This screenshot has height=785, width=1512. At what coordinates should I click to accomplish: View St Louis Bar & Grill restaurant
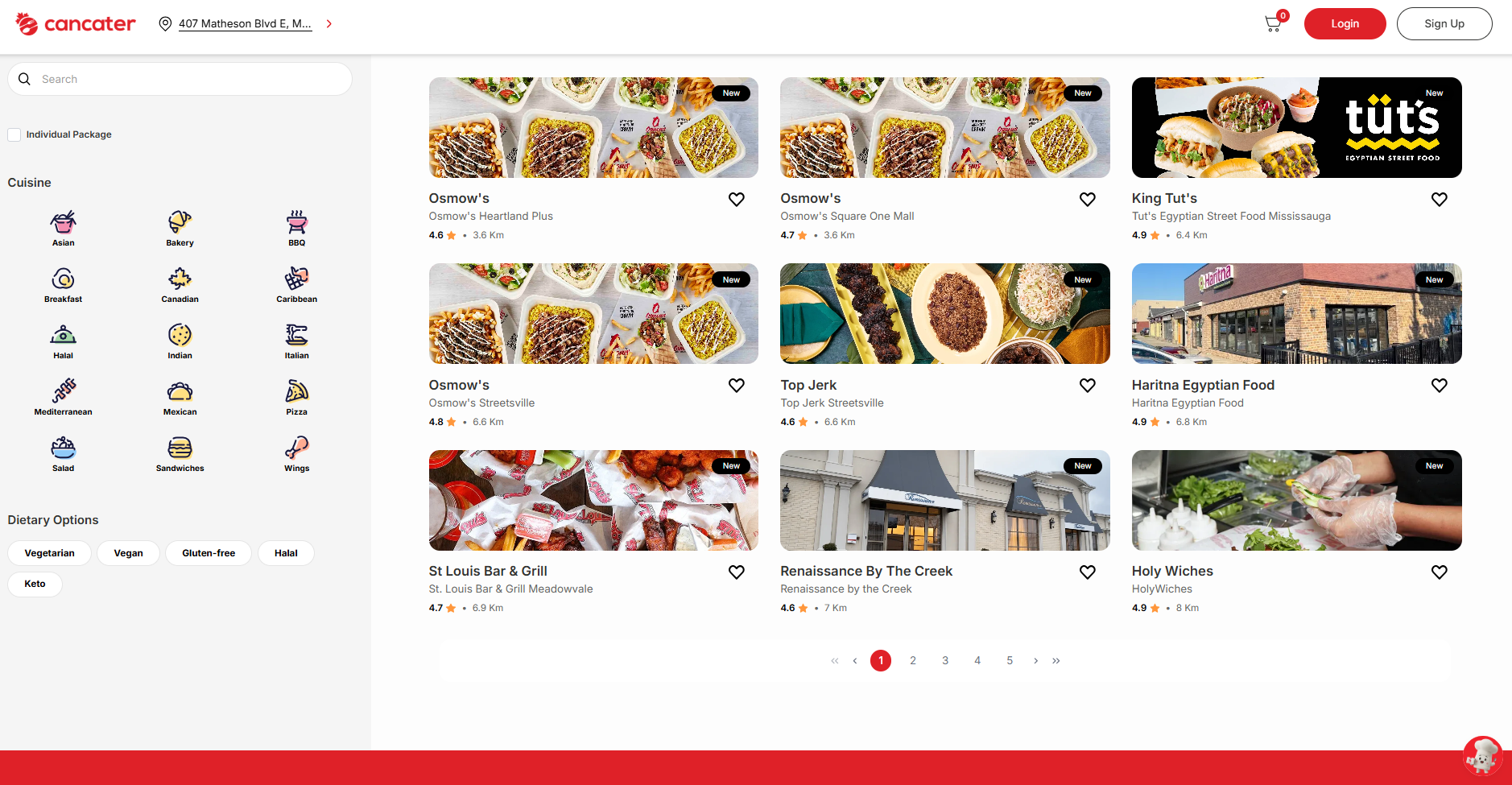pyautogui.click(x=593, y=500)
